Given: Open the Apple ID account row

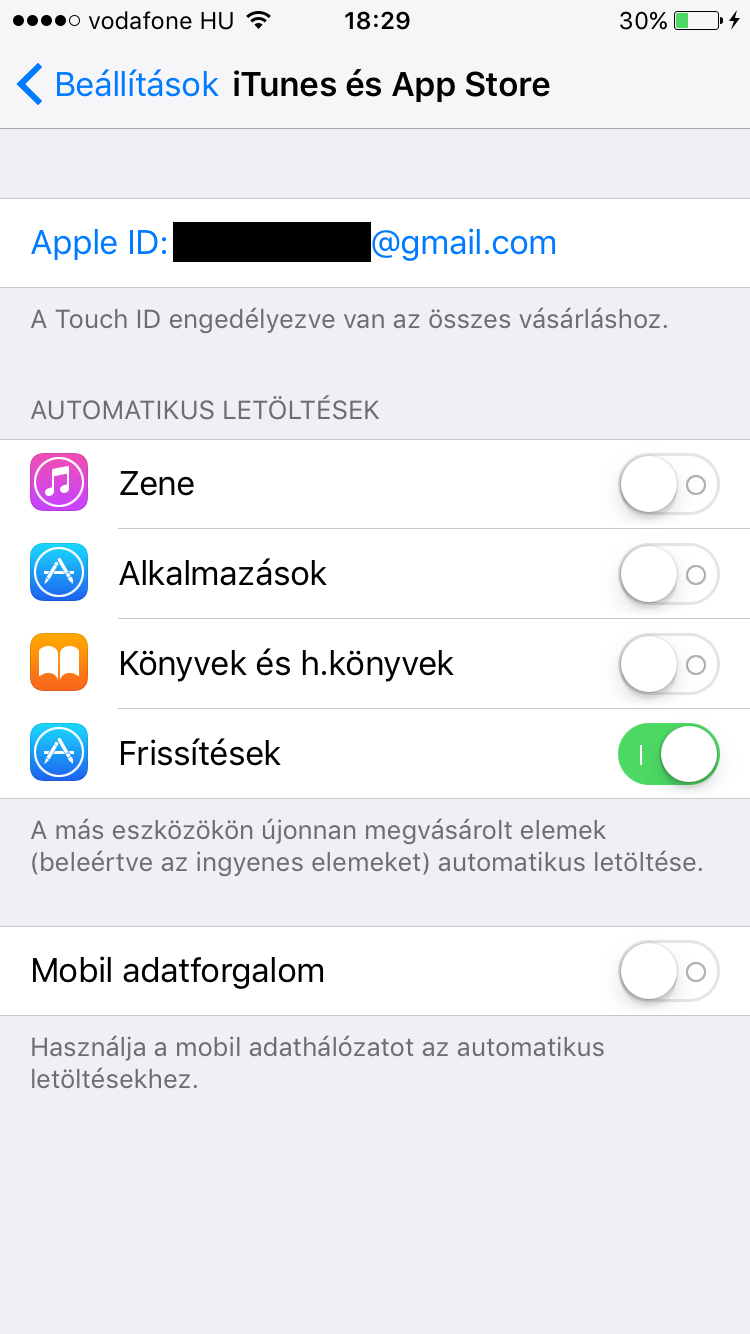Looking at the screenshot, I should [x=375, y=243].
